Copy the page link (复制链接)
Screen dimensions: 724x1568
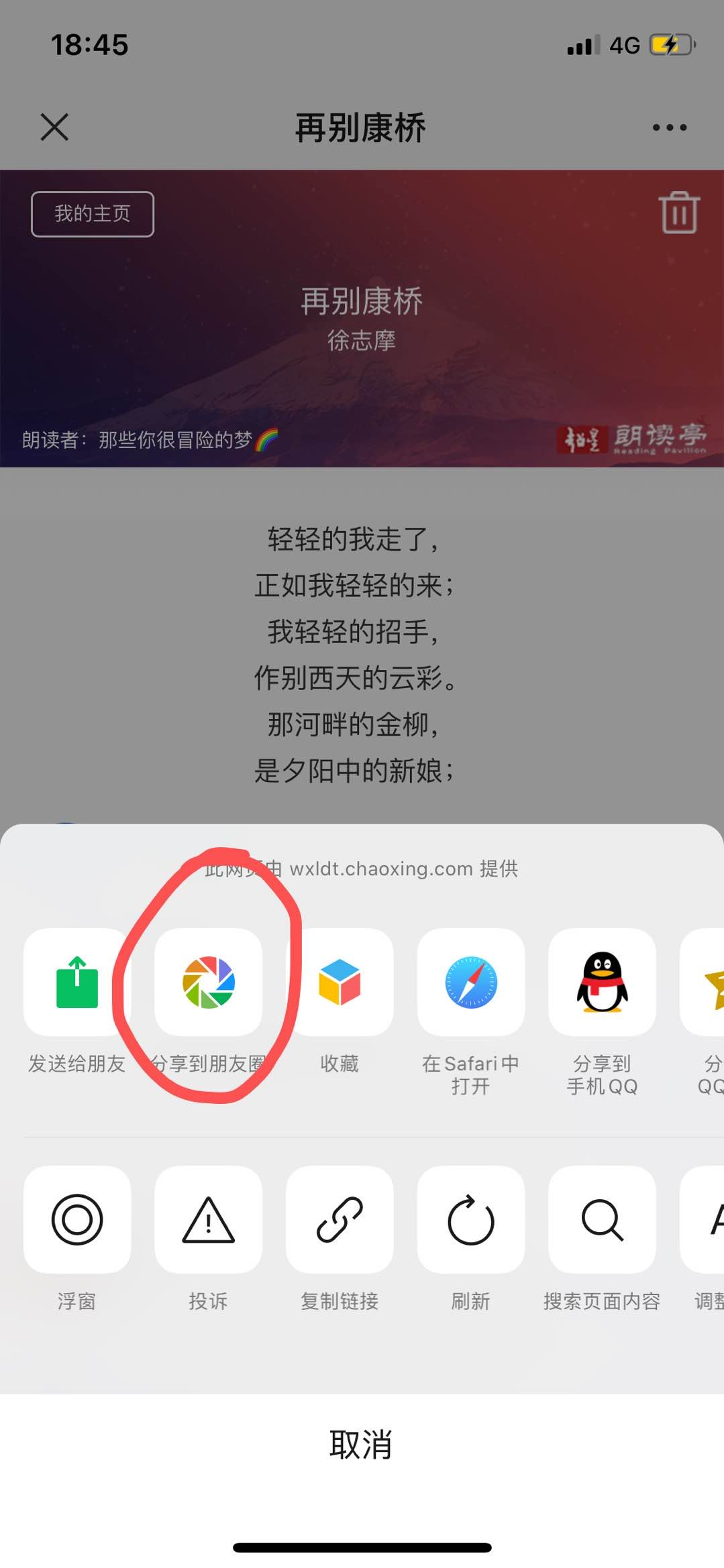click(x=340, y=1219)
